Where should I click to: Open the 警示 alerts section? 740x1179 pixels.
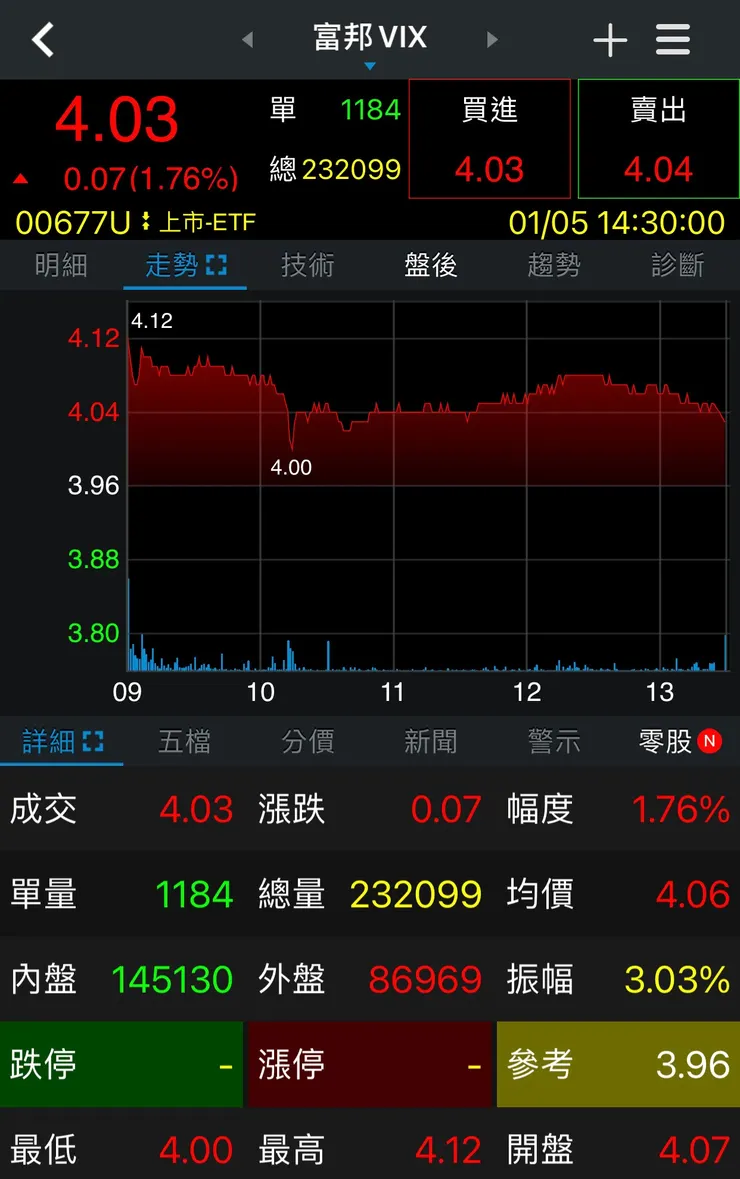click(553, 741)
